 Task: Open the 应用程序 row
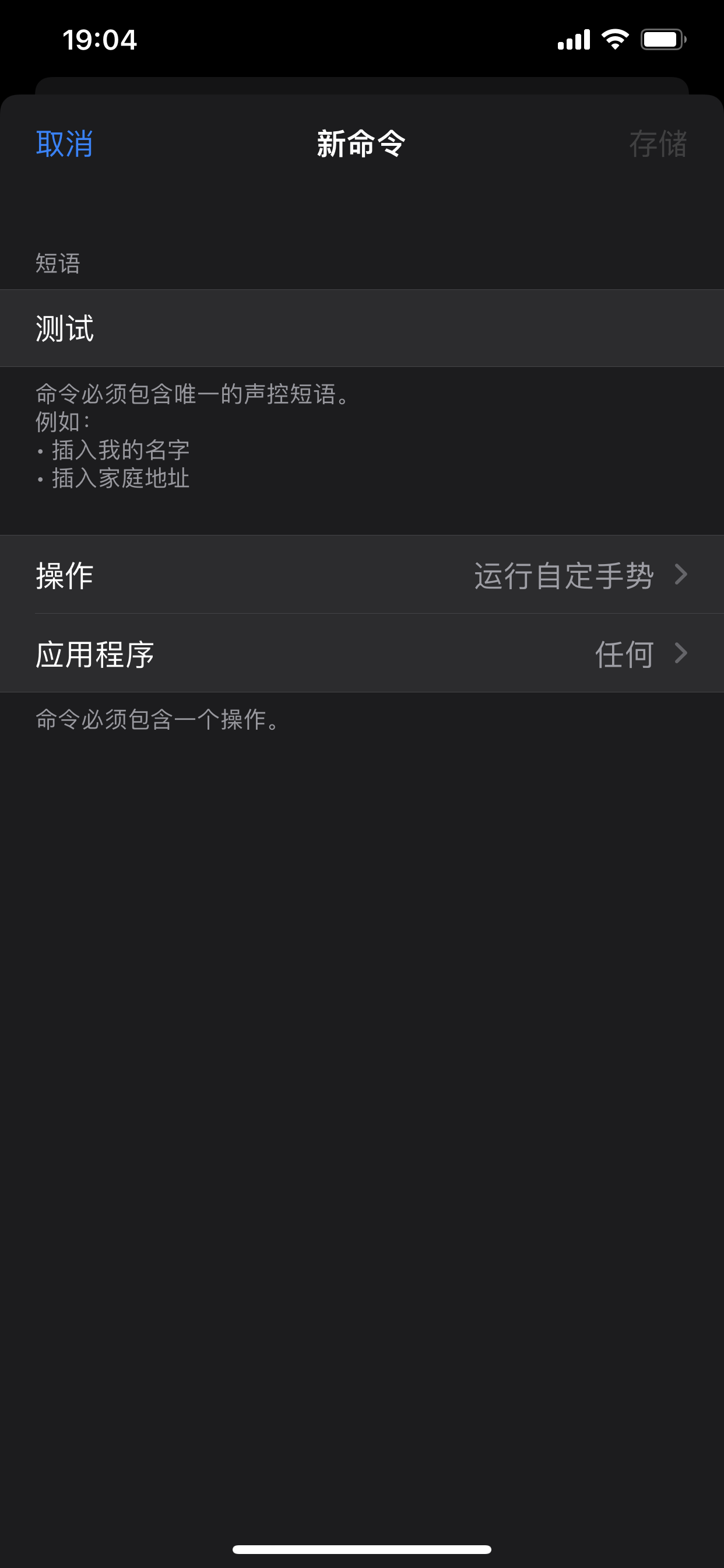362,654
